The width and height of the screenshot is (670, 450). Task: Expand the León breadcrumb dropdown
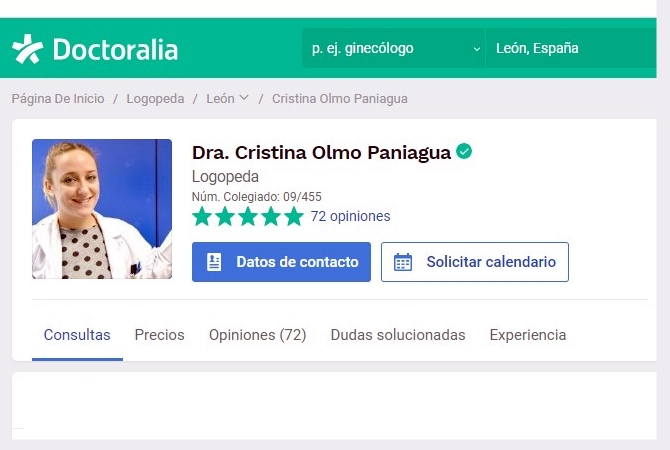pos(228,99)
